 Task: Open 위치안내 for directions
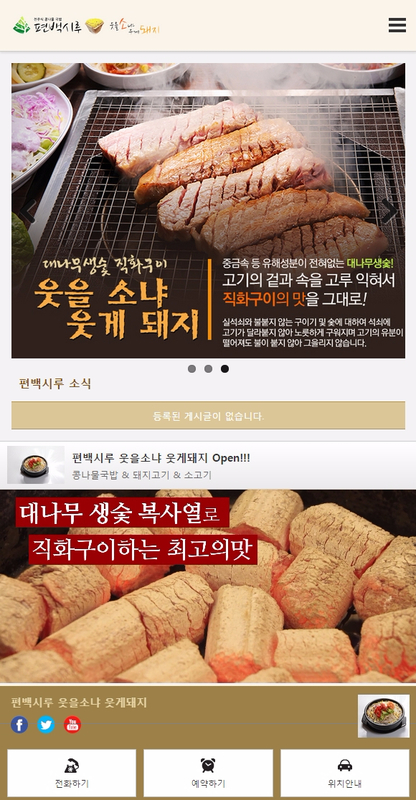tap(345, 773)
